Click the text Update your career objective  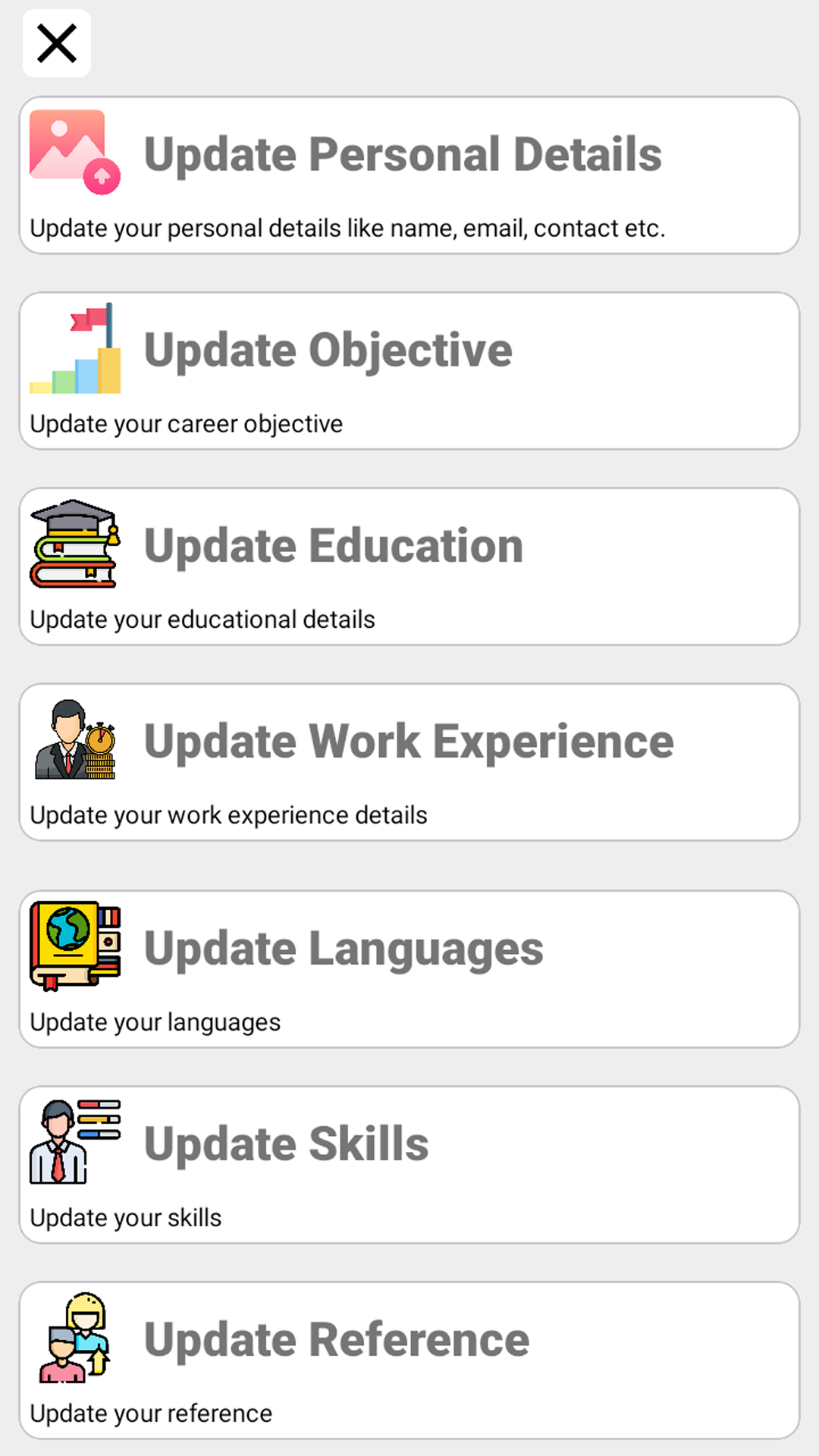click(185, 424)
